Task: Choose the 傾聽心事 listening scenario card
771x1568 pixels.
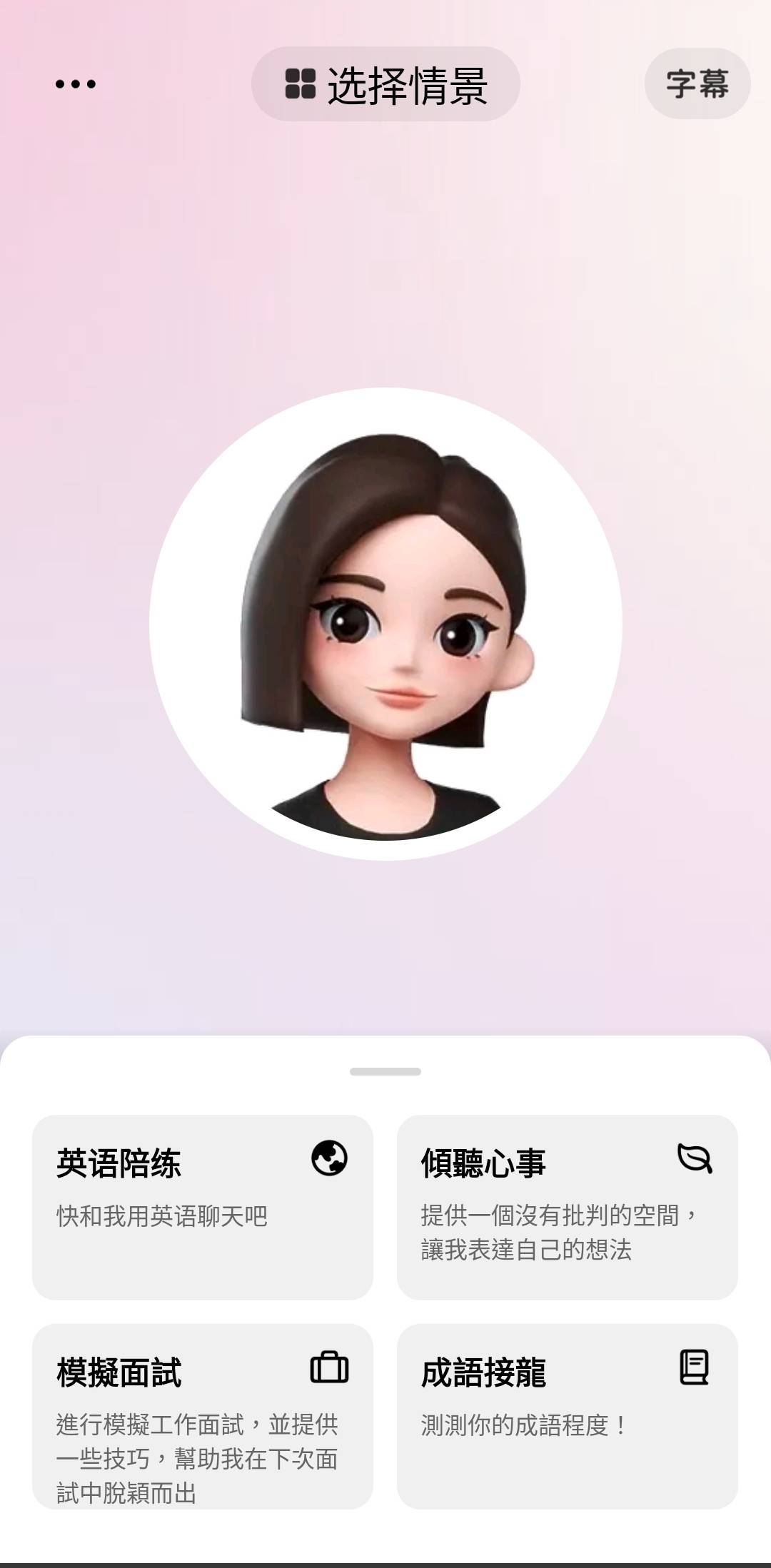Action: click(x=568, y=1207)
